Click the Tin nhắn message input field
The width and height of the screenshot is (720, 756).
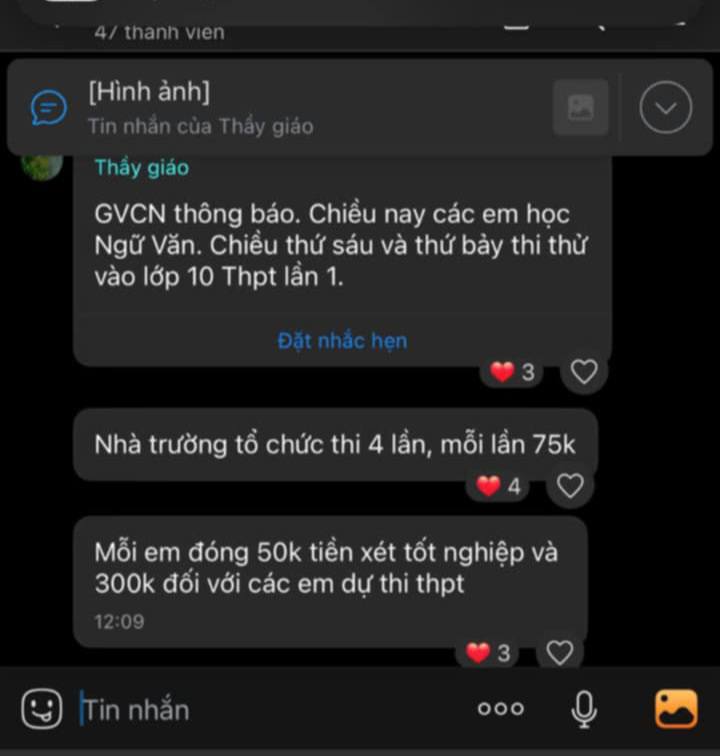pos(200,709)
